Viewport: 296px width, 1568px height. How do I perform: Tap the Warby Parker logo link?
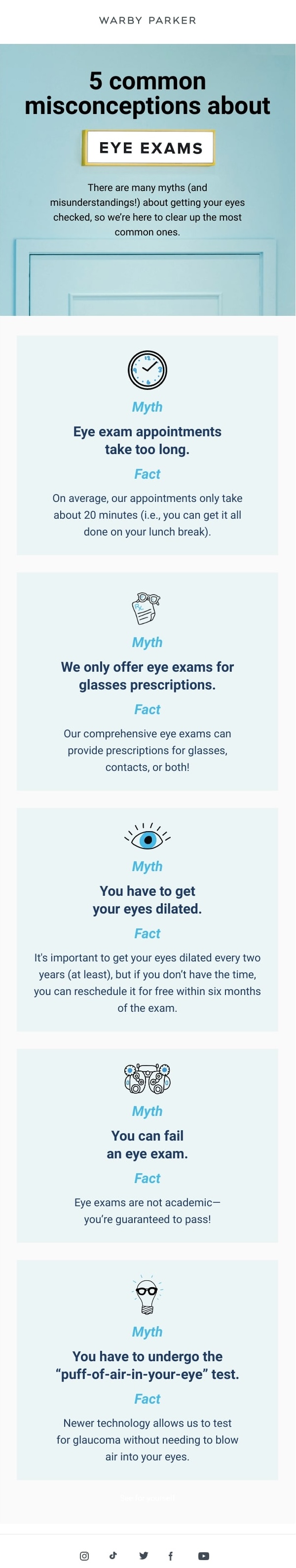[148, 20]
